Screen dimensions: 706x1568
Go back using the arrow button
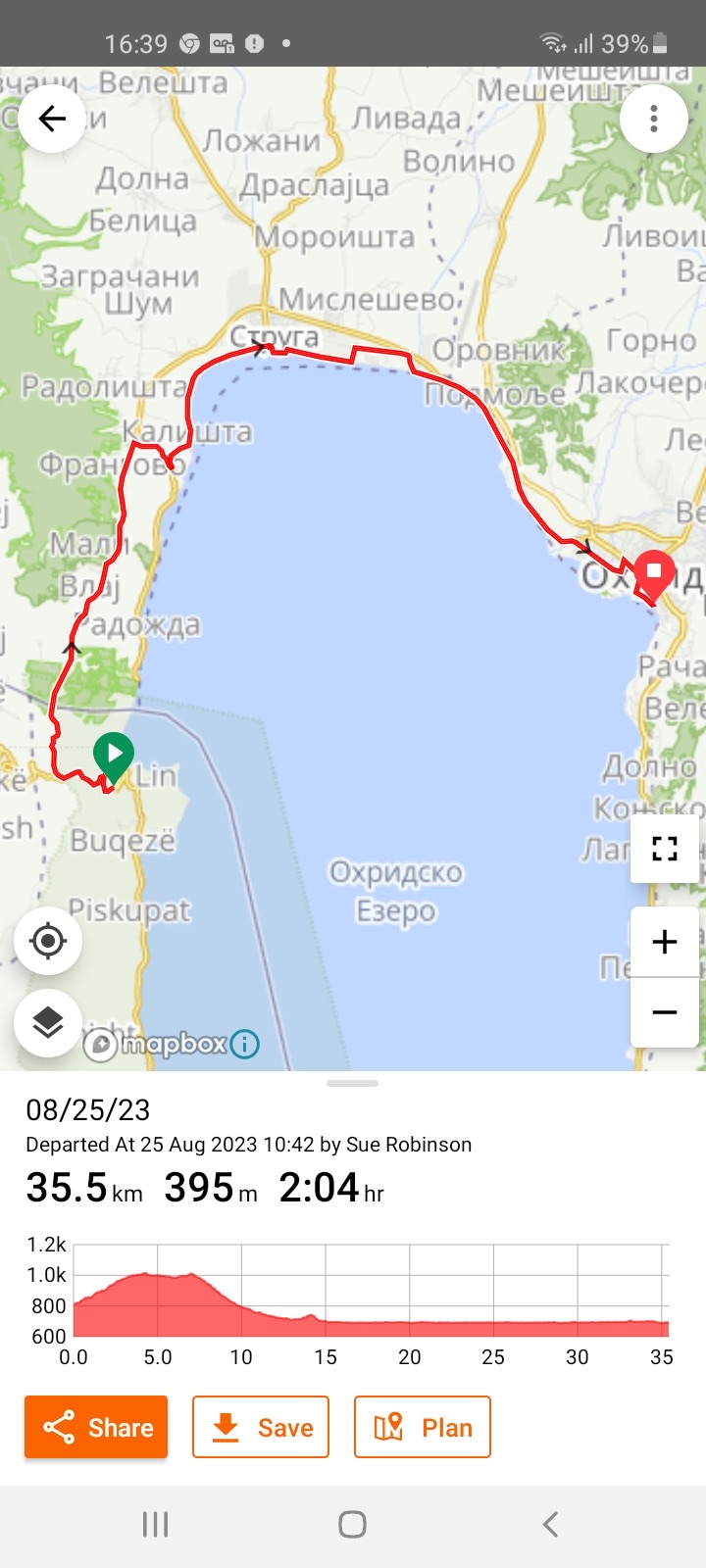[52, 119]
